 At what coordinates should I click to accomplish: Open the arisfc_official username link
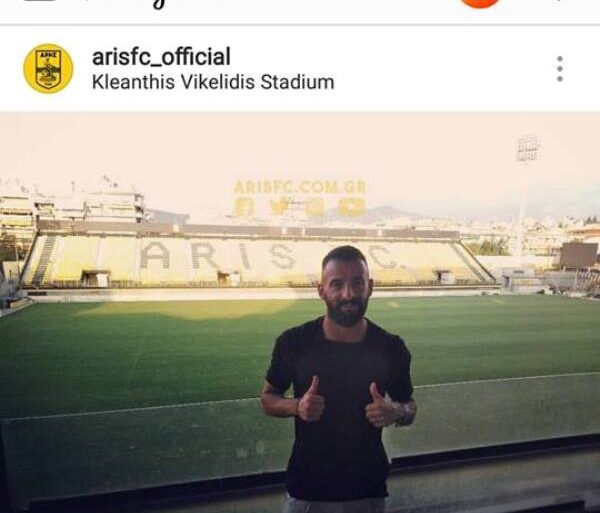pyautogui.click(x=161, y=56)
